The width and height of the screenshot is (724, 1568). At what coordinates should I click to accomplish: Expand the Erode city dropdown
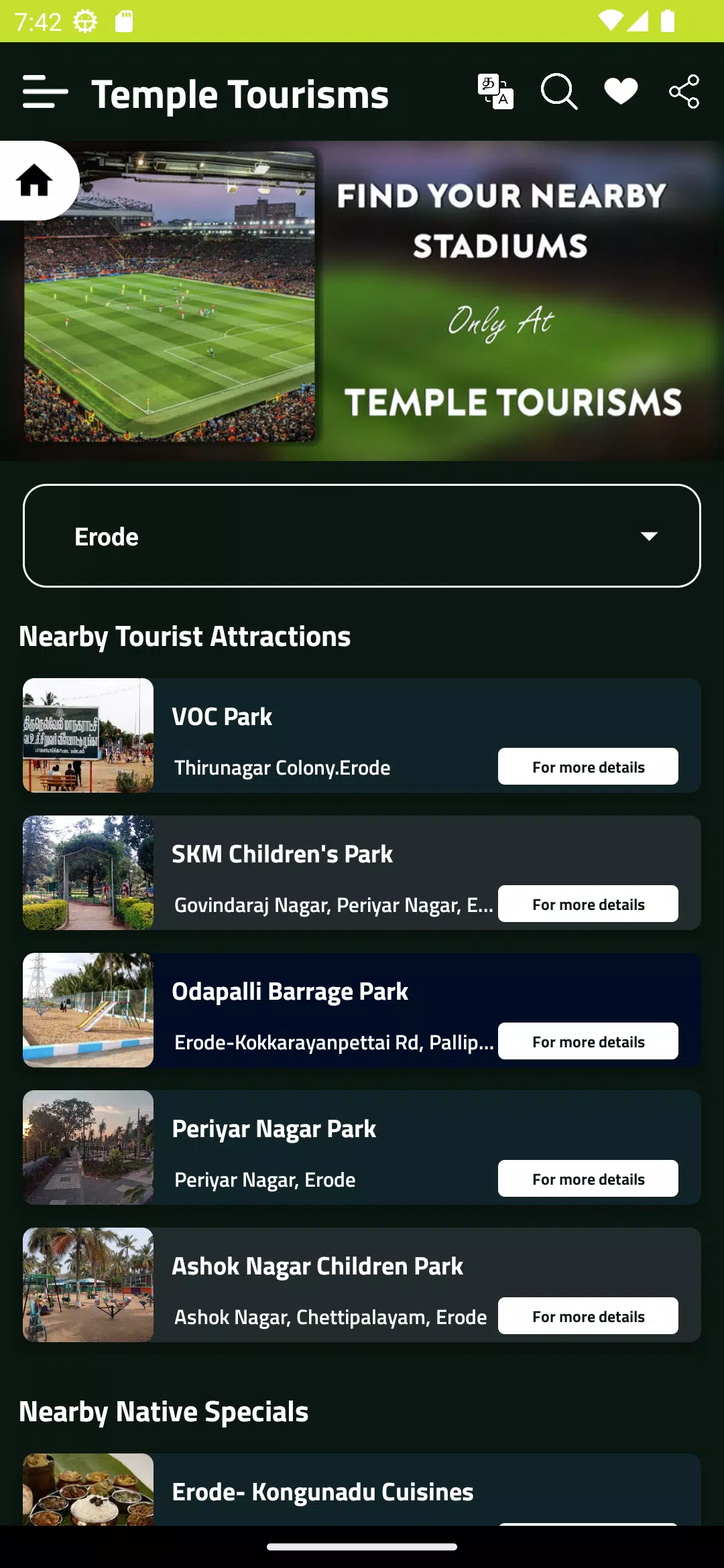362,536
